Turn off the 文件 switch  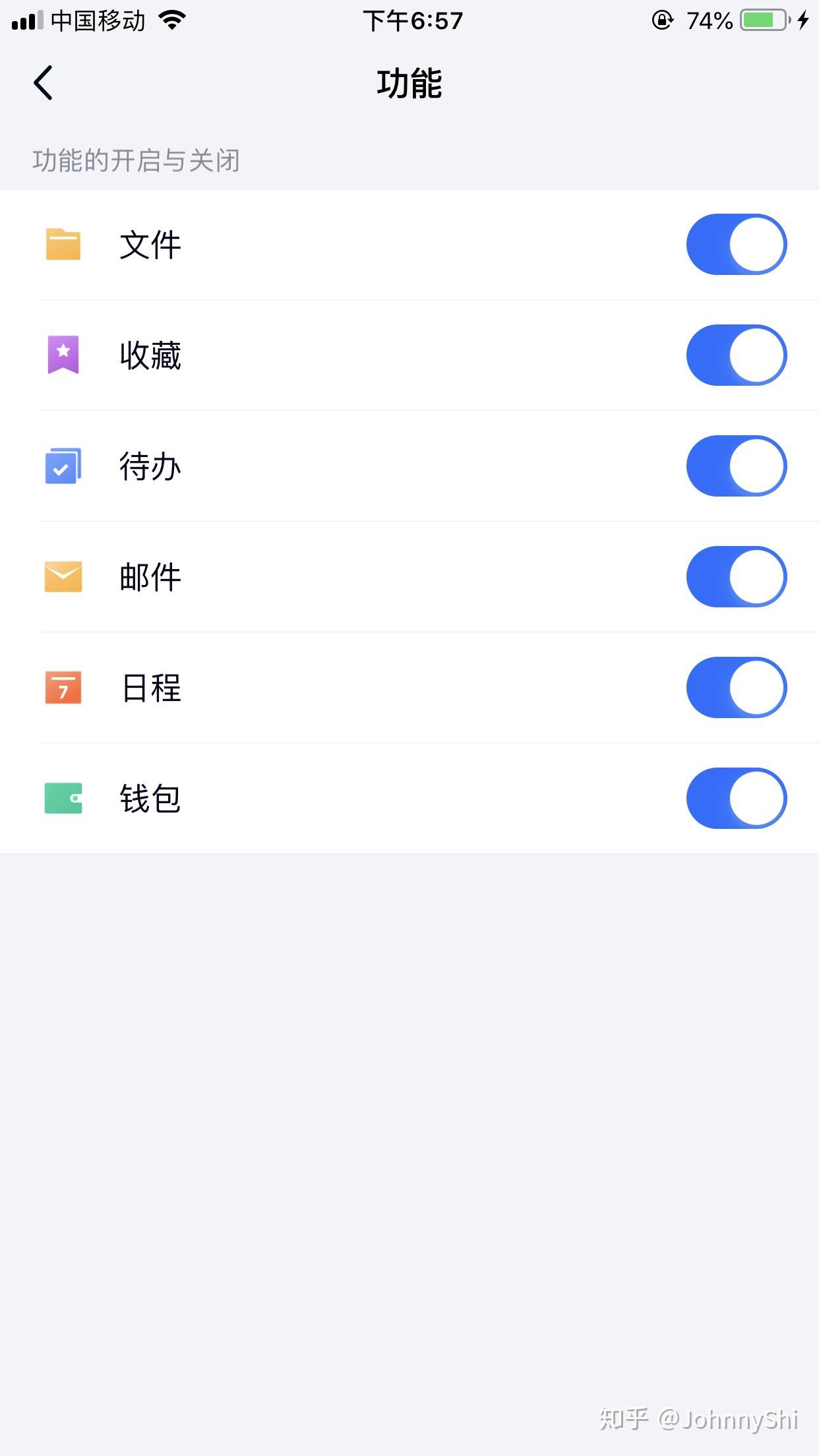(x=737, y=244)
